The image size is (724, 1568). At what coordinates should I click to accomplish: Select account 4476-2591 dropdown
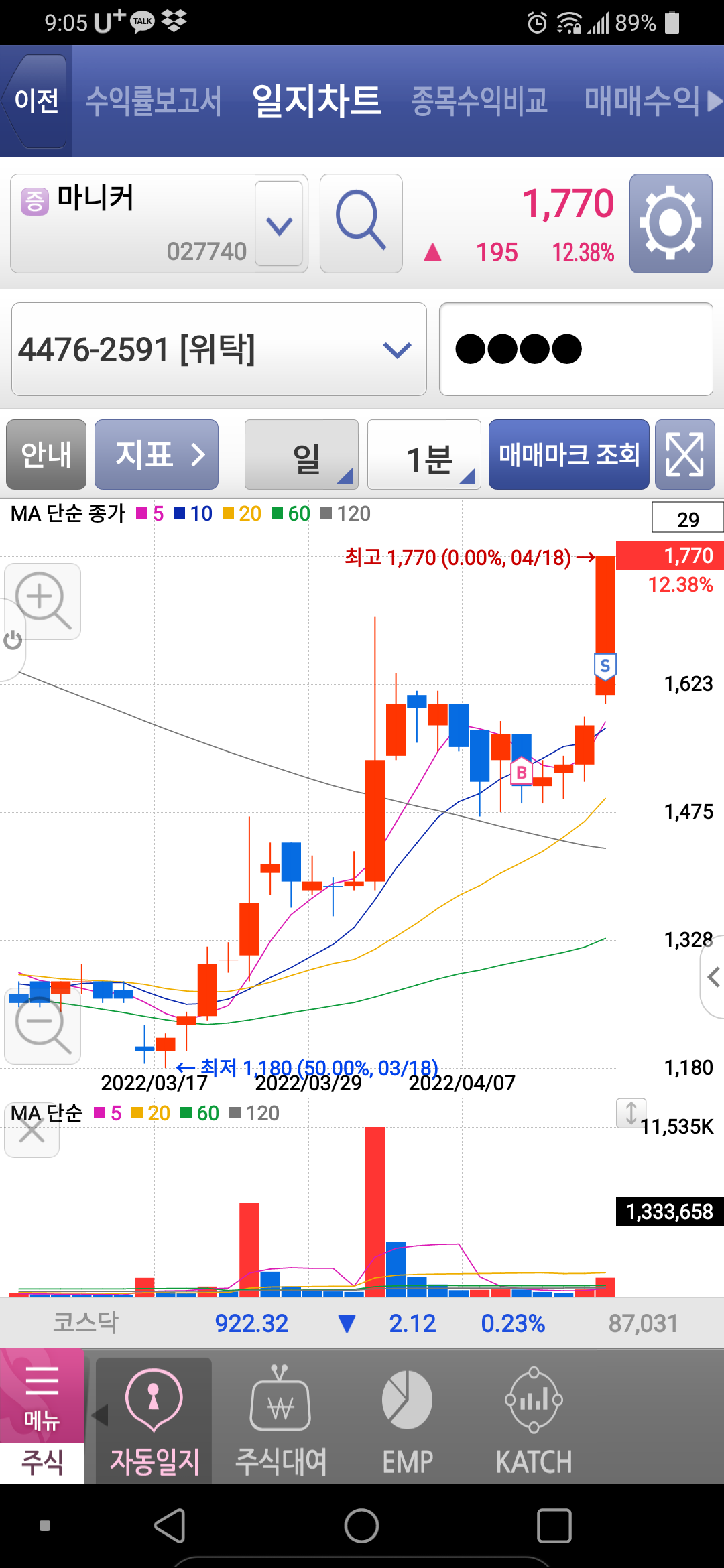tap(219, 349)
